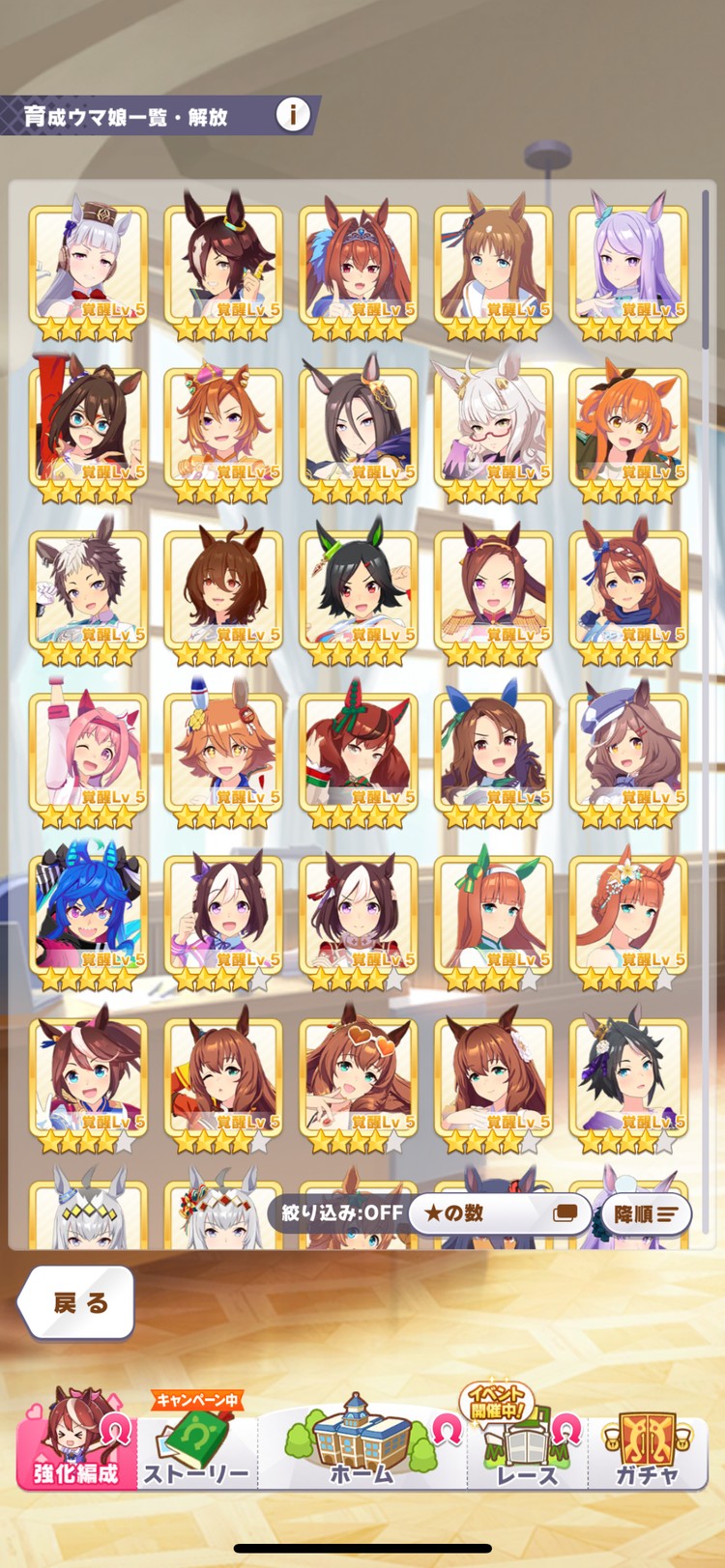
Task: Select the girl with the lavender beret
Action: [628, 752]
